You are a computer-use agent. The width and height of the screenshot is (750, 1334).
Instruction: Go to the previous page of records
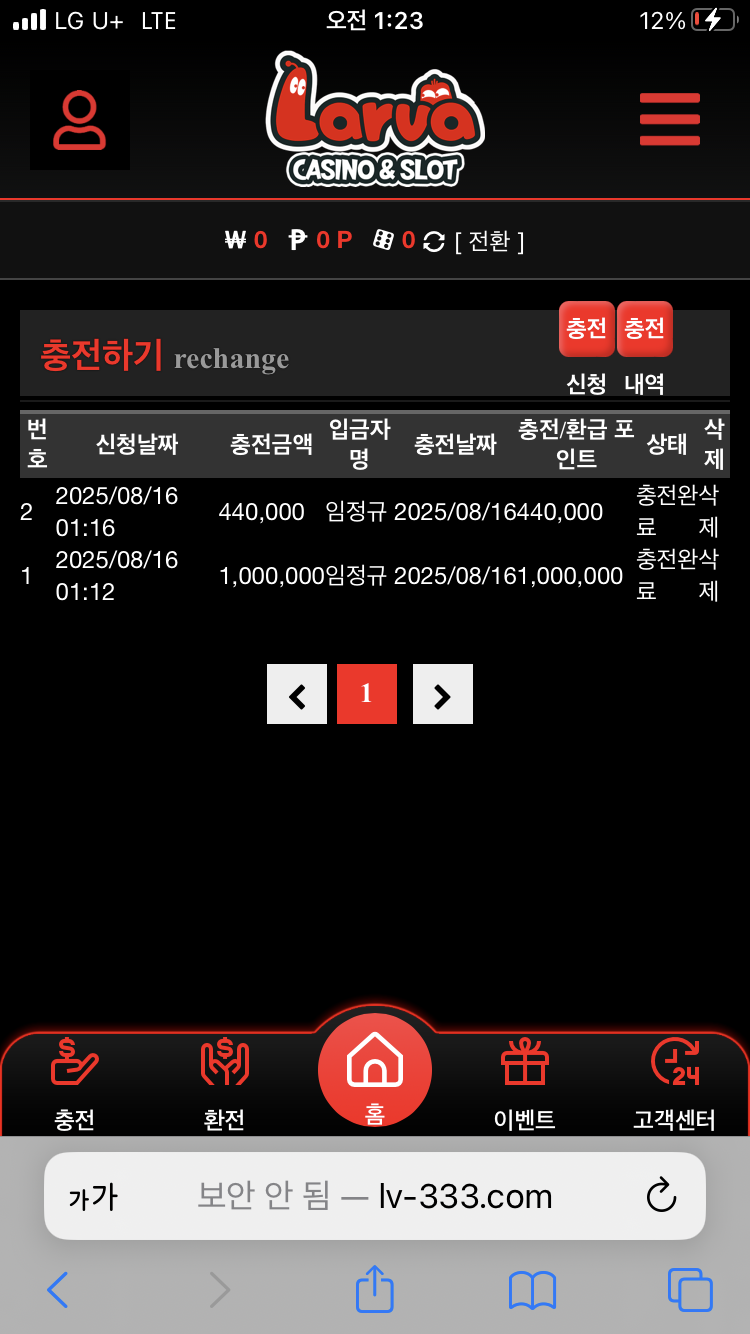point(297,694)
